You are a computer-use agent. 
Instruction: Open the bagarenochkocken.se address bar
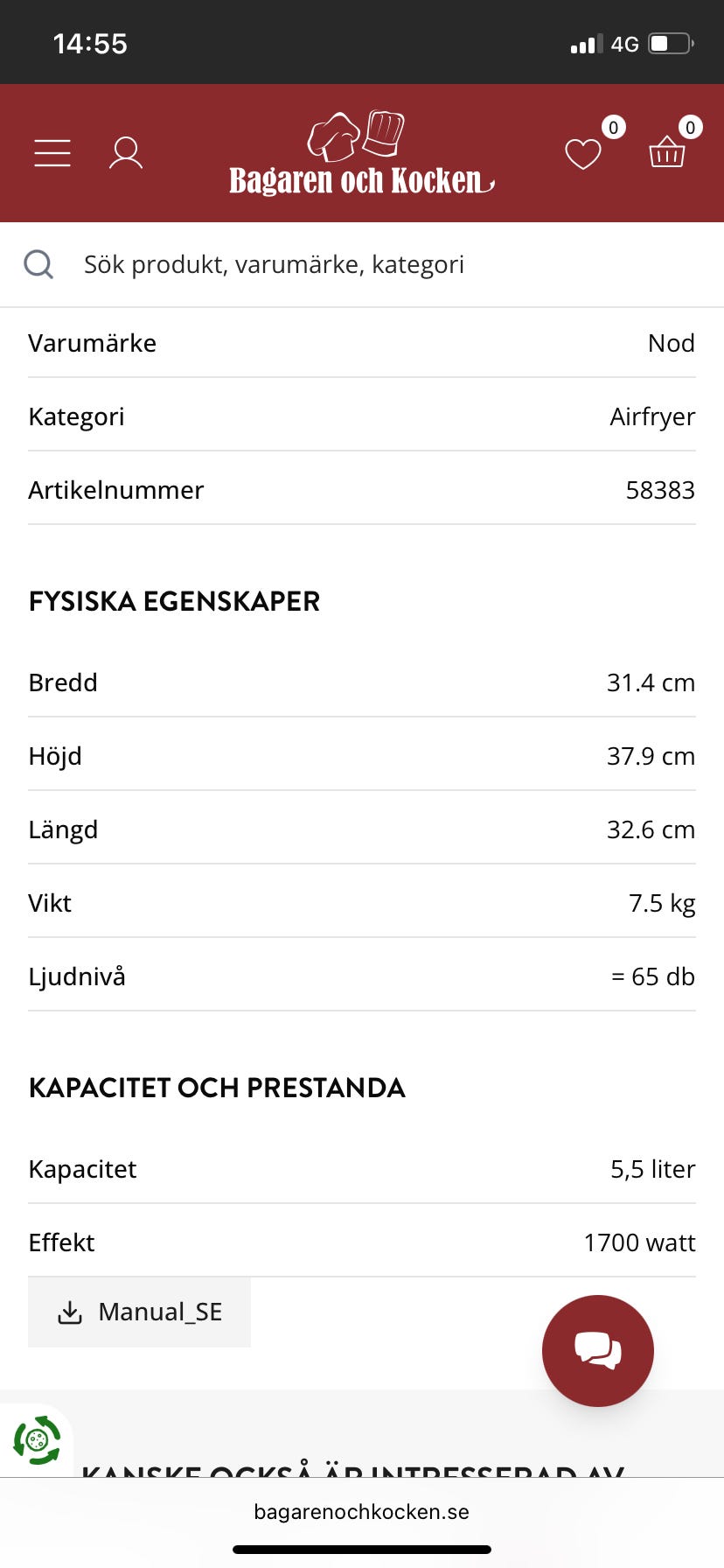[x=361, y=1511]
